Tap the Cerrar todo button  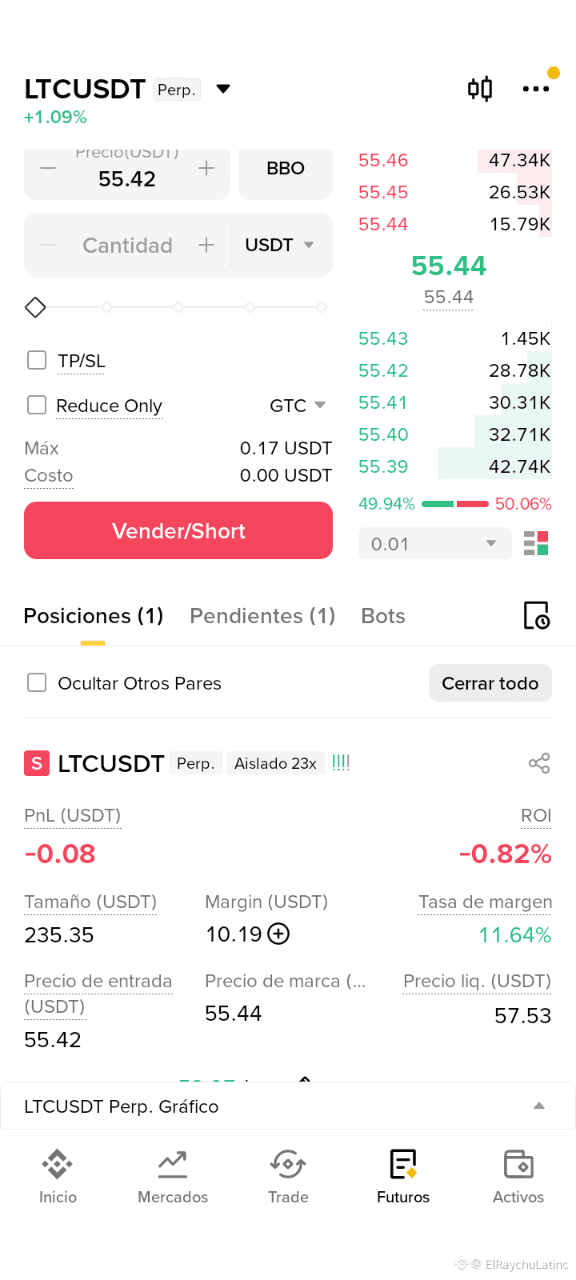490,683
